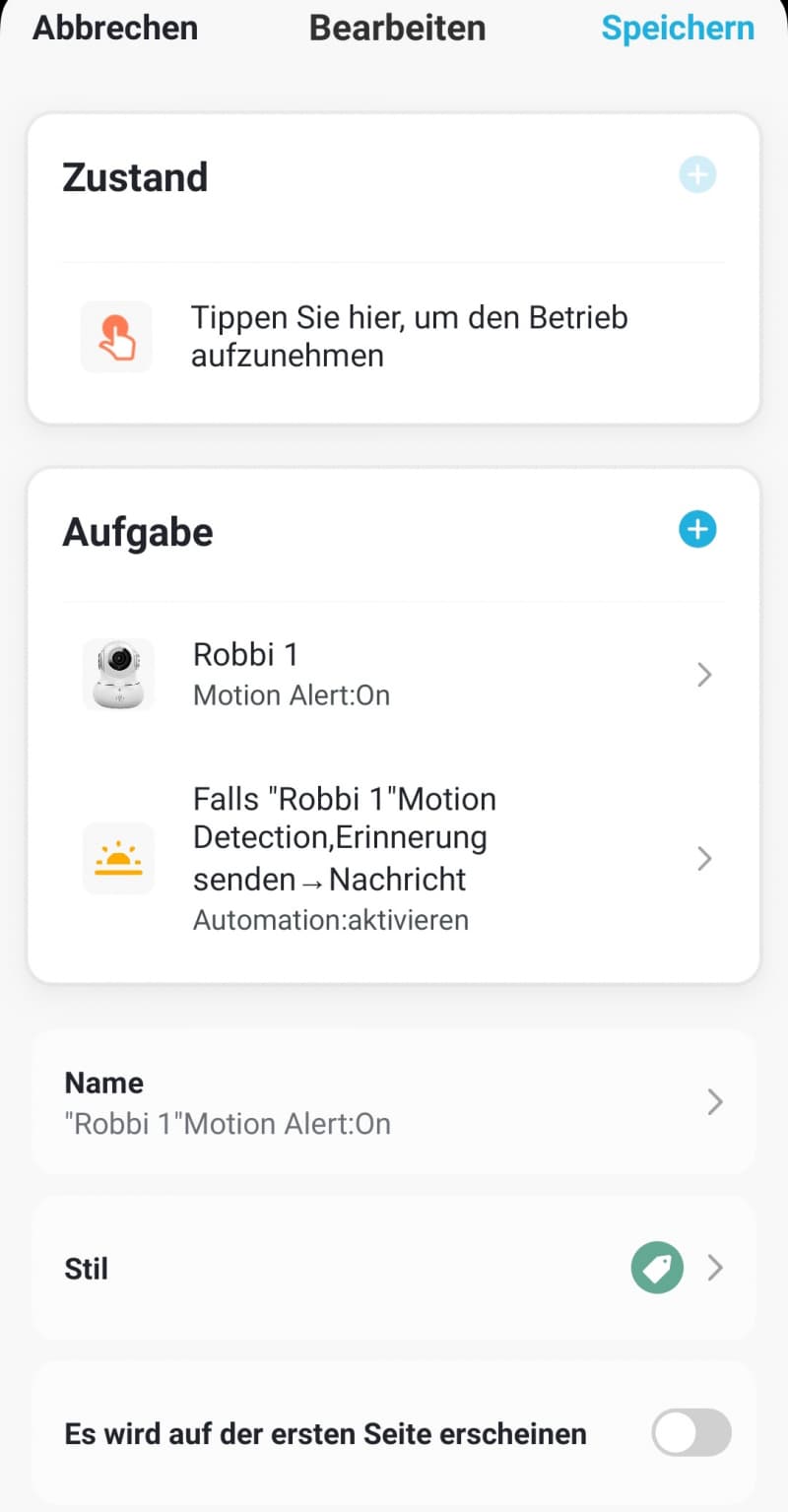Image resolution: width=788 pixels, height=1512 pixels.
Task: Enable showing on the first page
Action: pyautogui.click(x=691, y=1432)
